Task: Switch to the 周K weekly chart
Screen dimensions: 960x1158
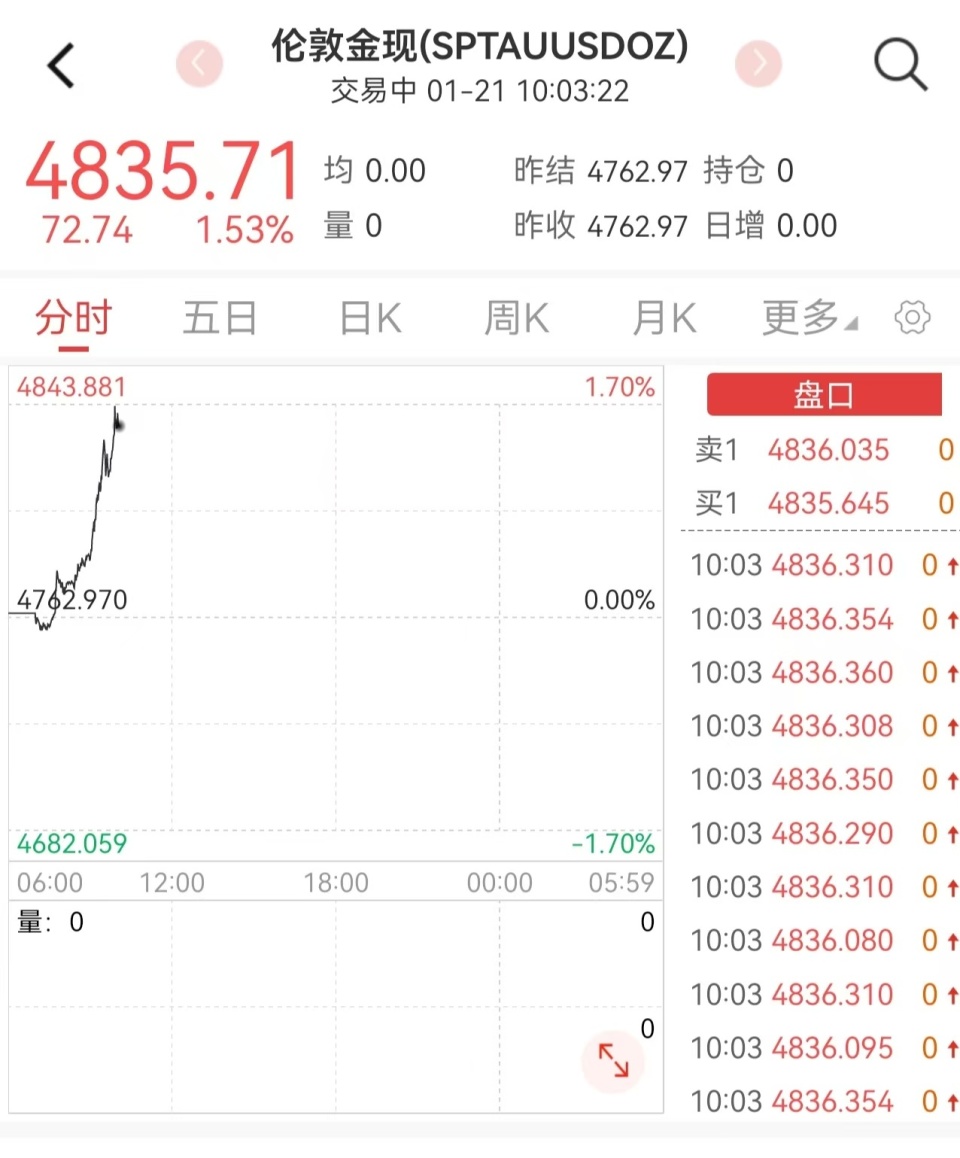Action: coord(516,317)
